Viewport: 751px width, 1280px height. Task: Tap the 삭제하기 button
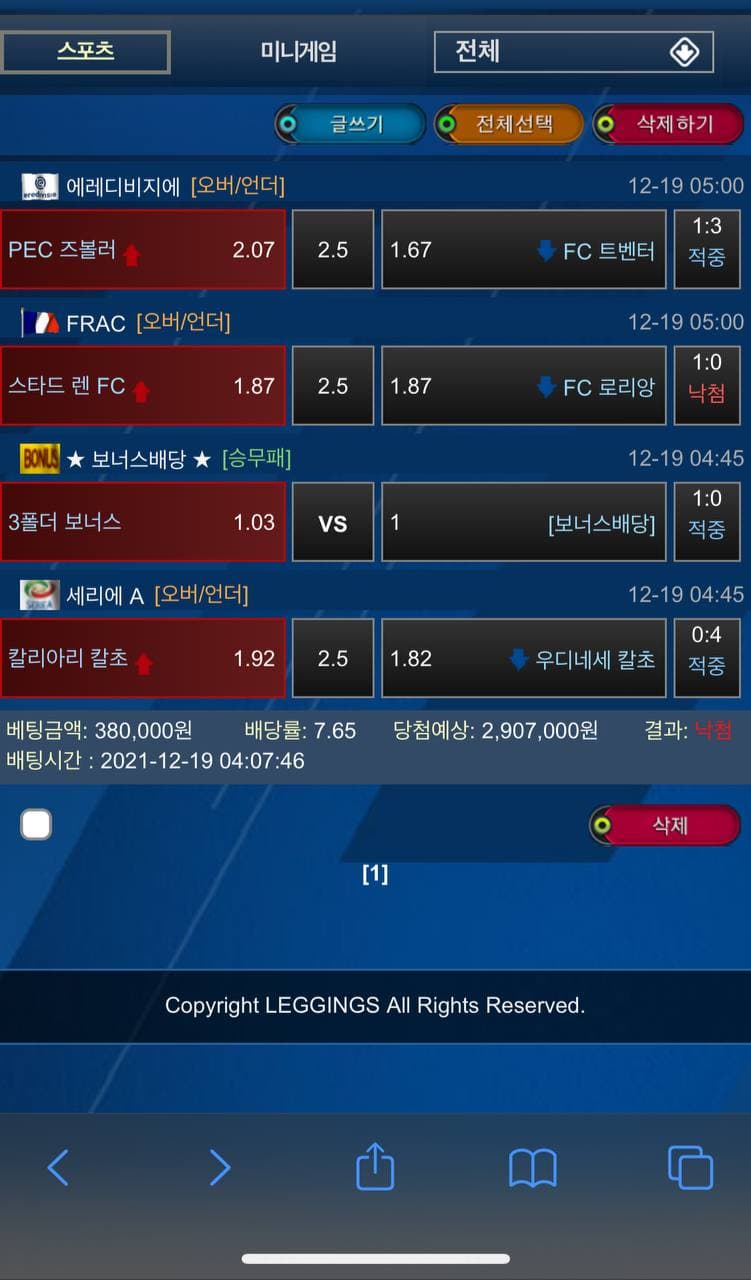pos(668,125)
